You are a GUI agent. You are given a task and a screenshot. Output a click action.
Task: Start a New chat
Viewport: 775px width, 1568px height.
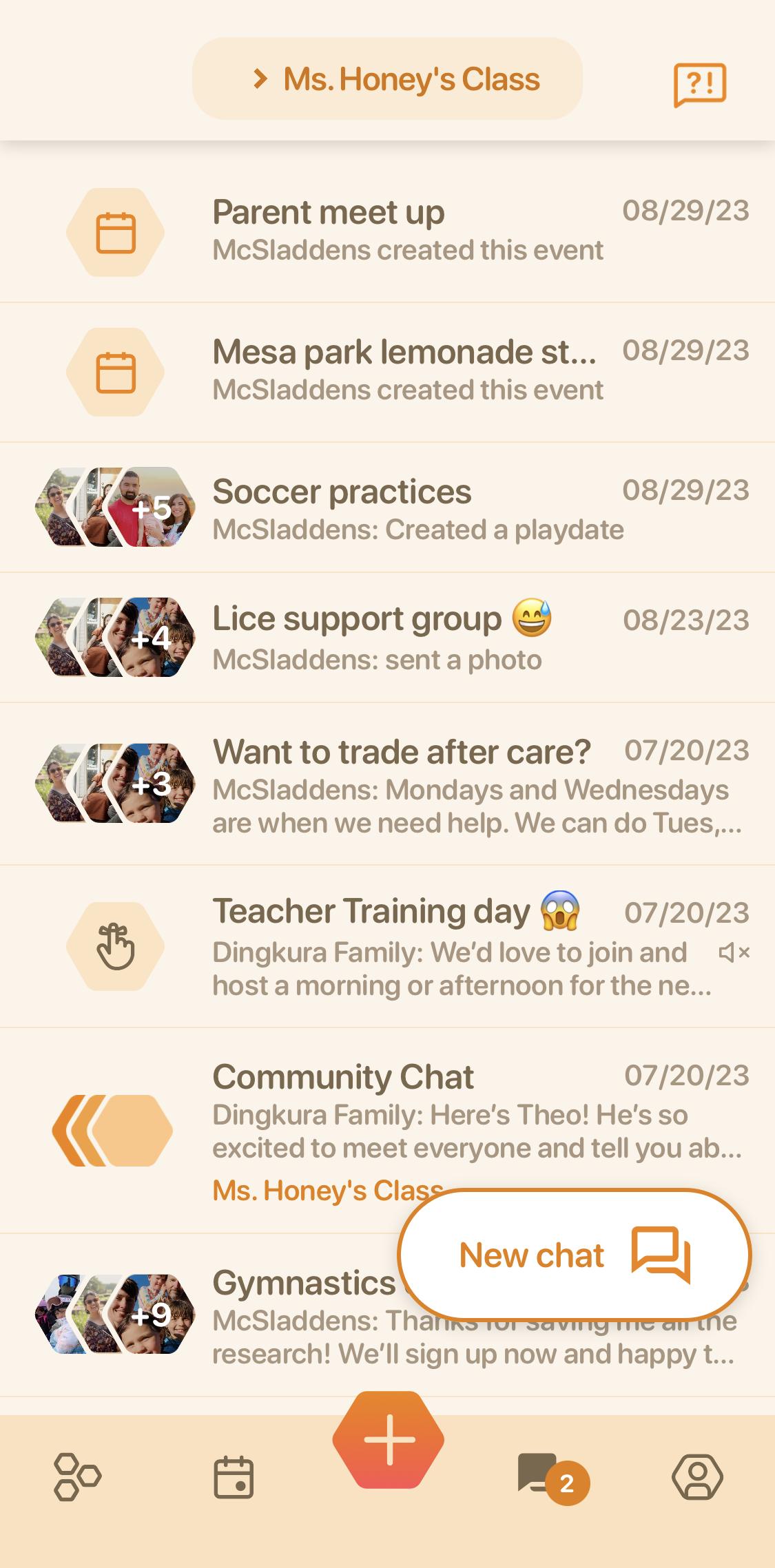pyautogui.click(x=575, y=1254)
